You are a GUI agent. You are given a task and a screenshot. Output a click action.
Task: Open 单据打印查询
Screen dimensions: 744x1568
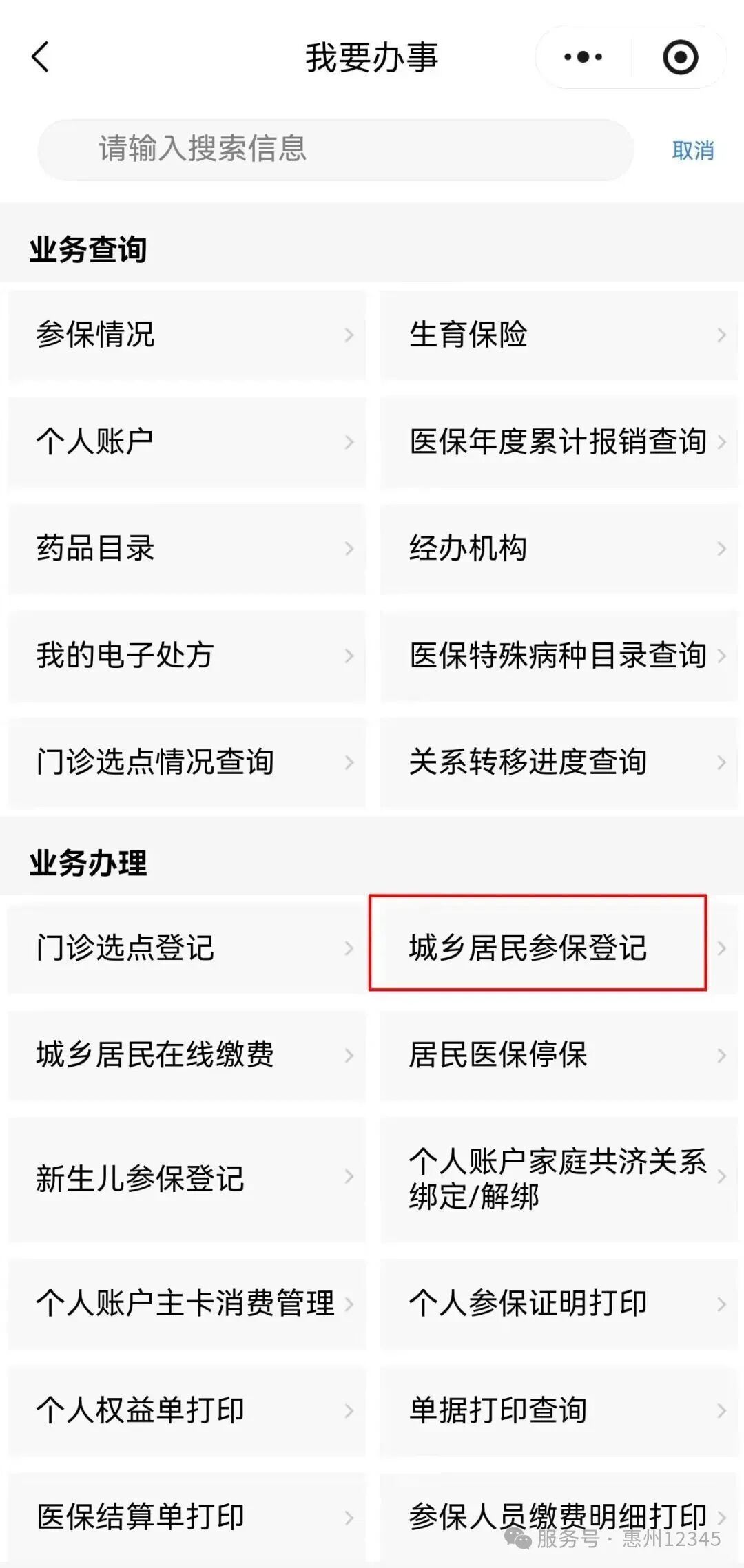tap(559, 1410)
